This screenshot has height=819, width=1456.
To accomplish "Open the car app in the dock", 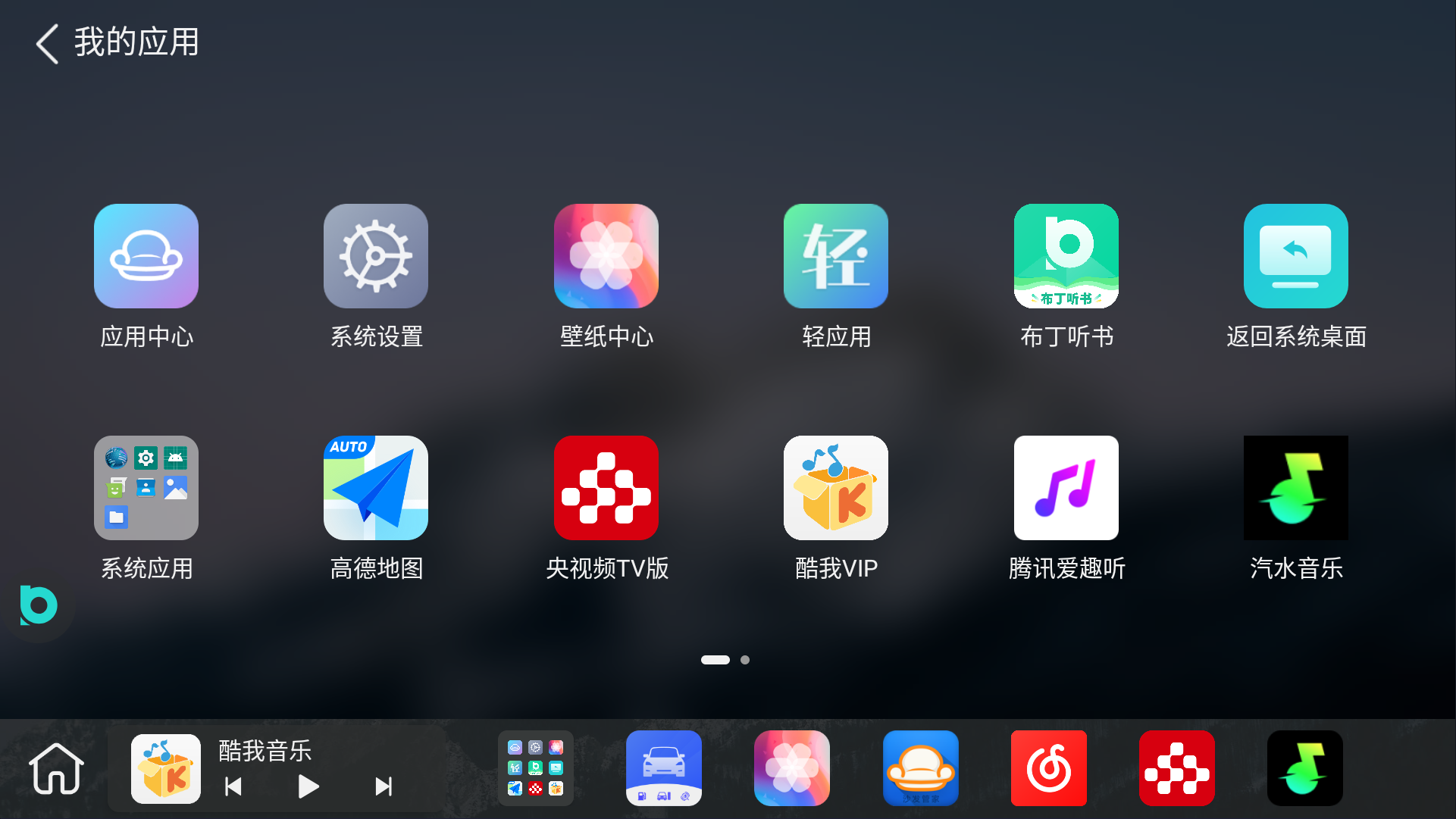I will (x=663, y=768).
